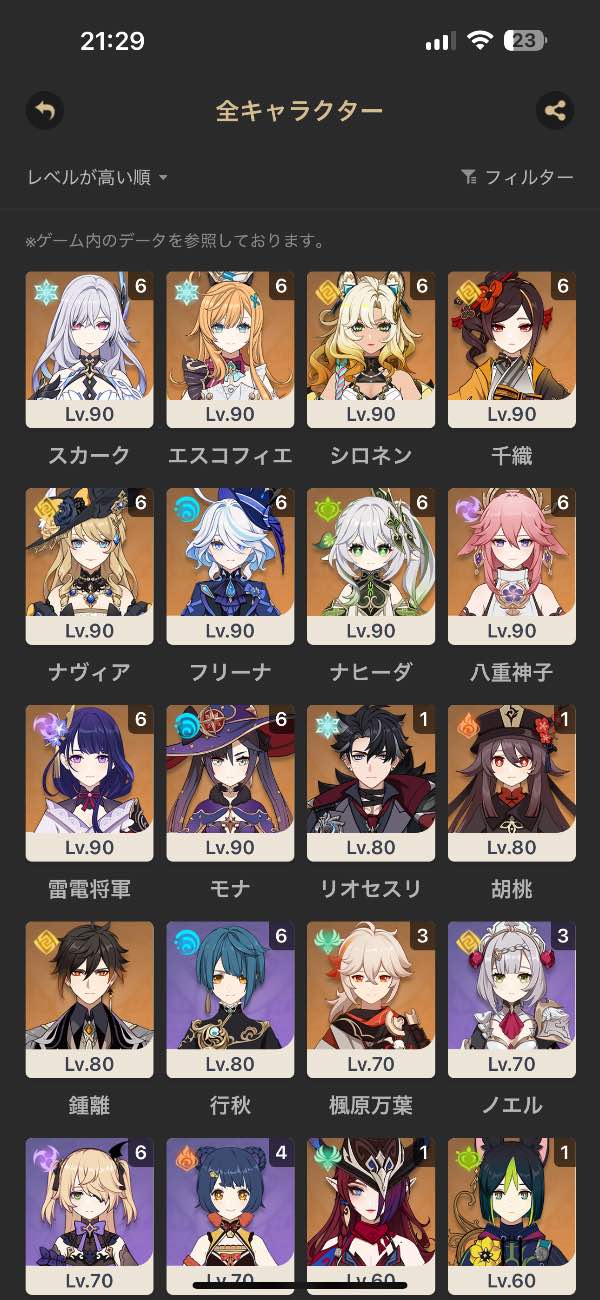Go back with the arrow icon
The width and height of the screenshot is (600, 1300).
(45, 110)
